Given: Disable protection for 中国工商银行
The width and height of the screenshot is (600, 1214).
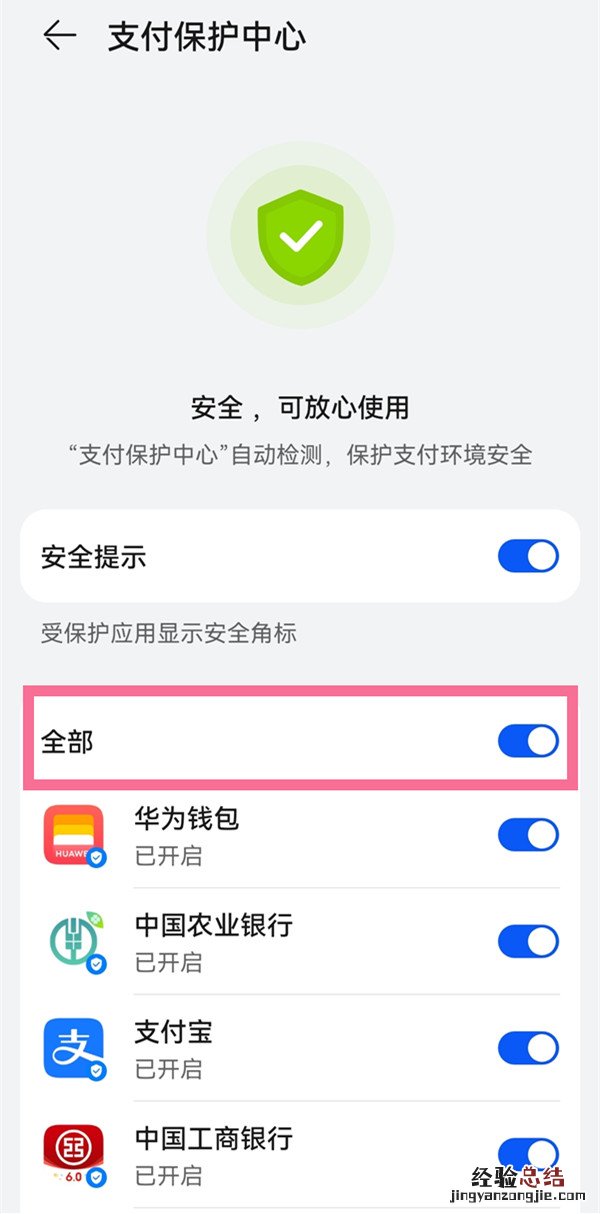Looking at the screenshot, I should 528,1152.
